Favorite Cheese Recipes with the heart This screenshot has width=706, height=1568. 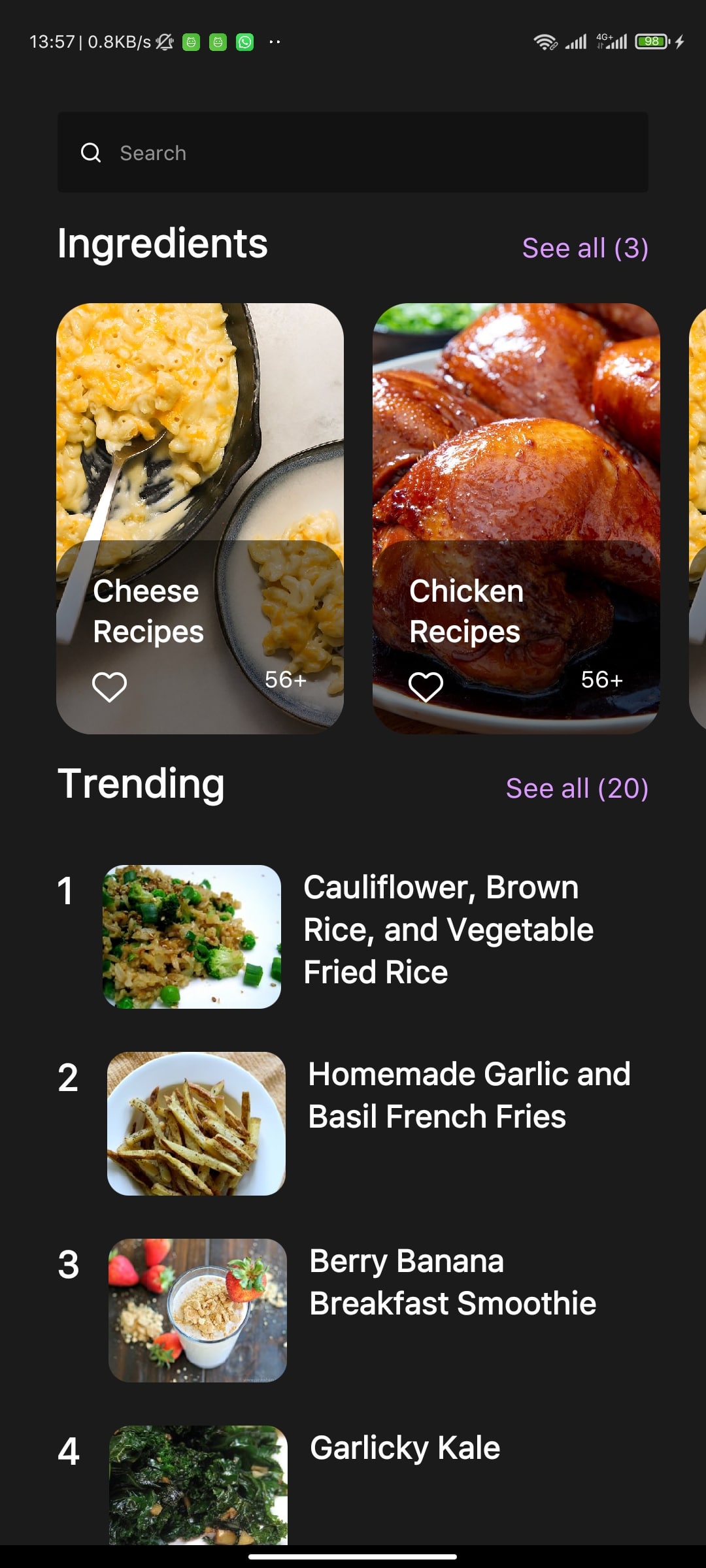(109, 687)
